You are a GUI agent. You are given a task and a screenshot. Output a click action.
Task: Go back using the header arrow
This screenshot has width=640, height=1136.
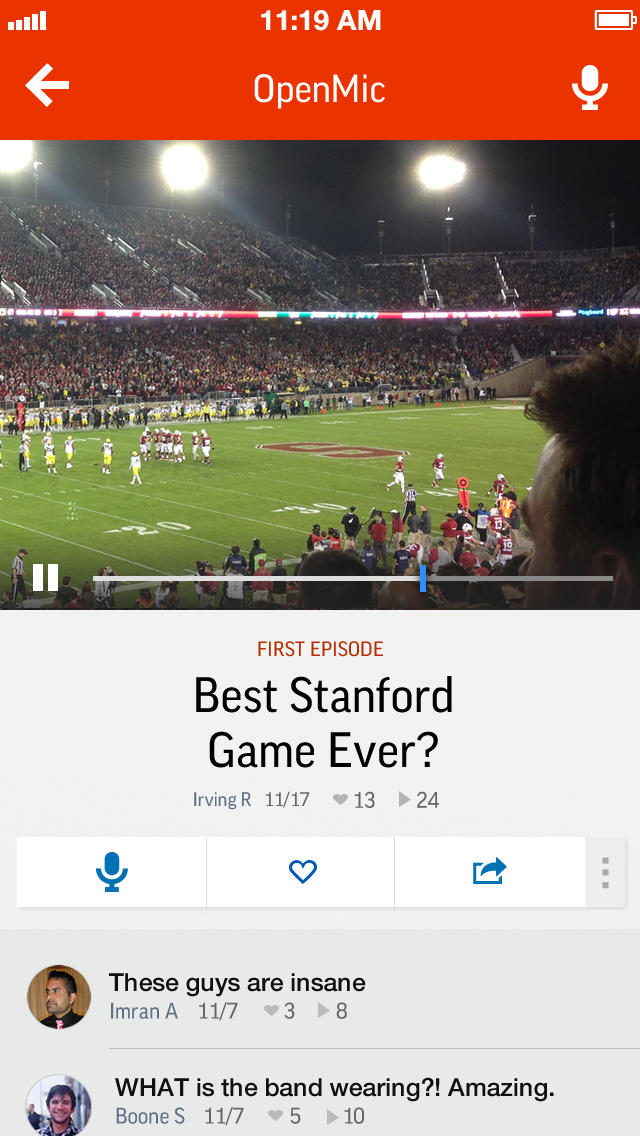pos(47,86)
